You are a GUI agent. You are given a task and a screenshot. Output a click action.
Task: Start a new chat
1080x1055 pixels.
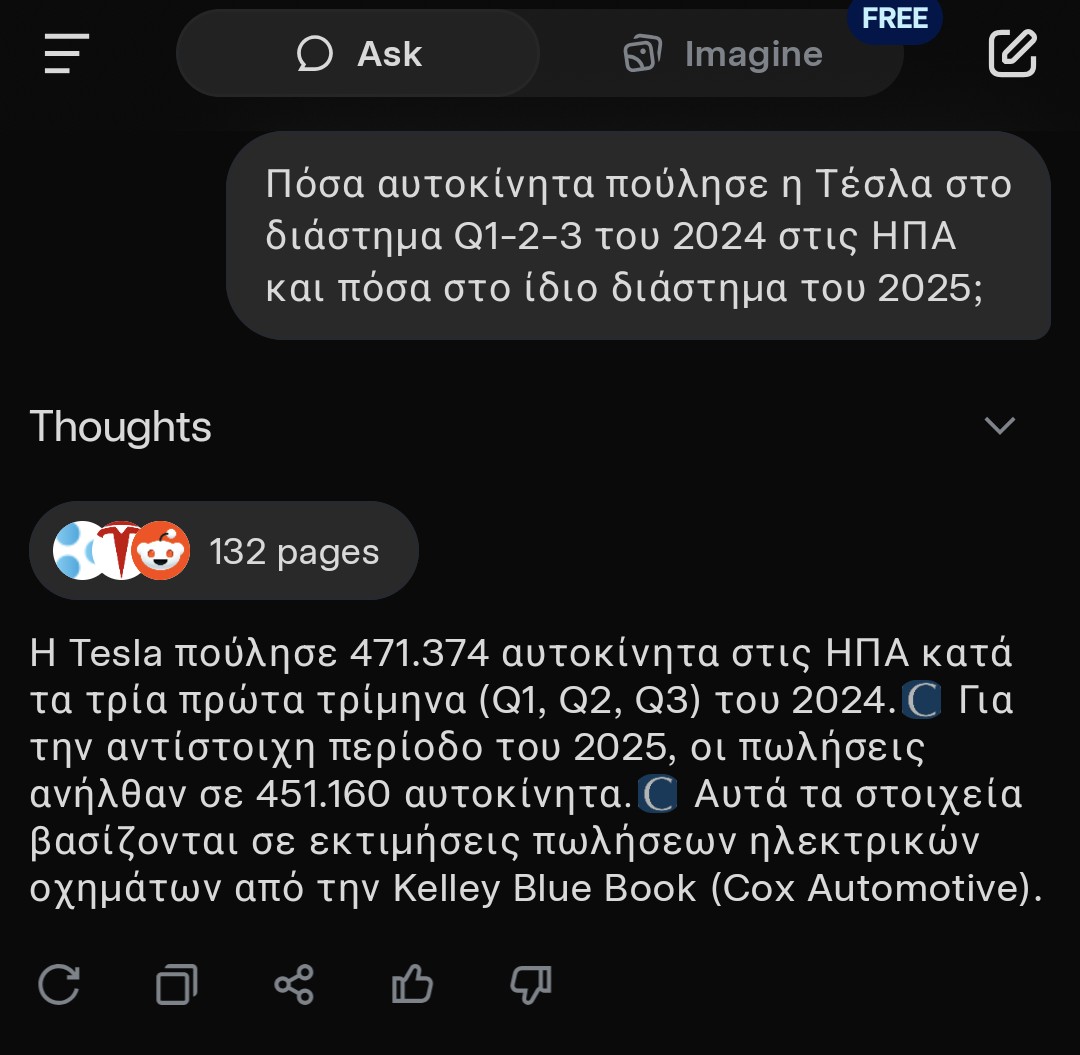1012,53
